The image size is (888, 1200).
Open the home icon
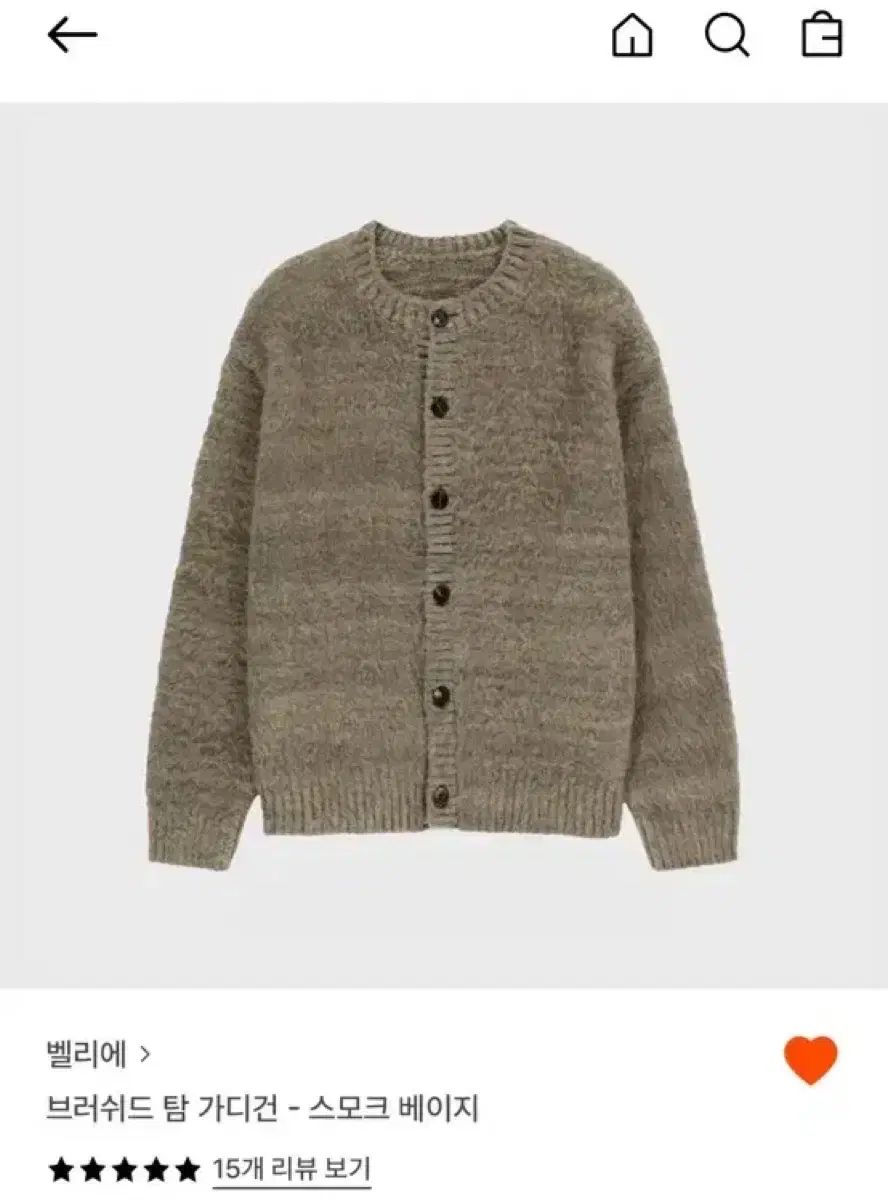[632, 37]
